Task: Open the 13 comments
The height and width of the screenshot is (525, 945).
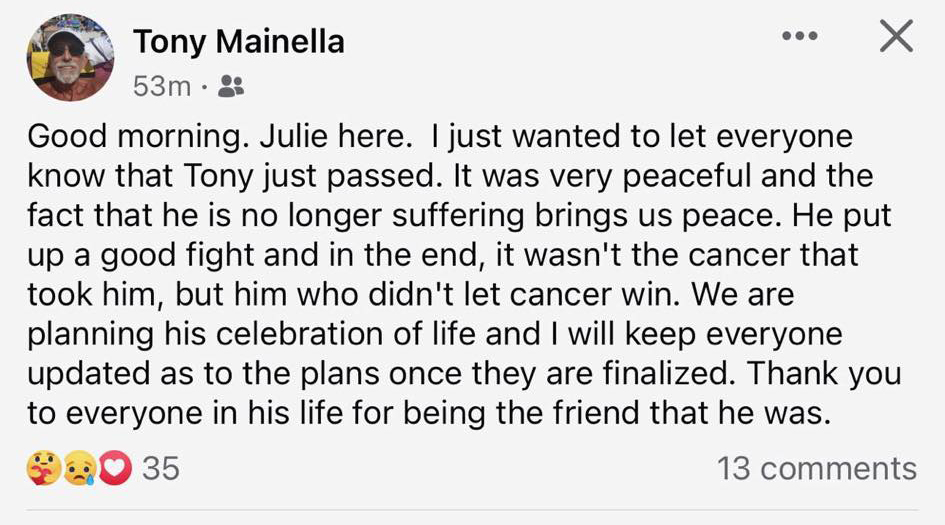Action: click(x=816, y=467)
